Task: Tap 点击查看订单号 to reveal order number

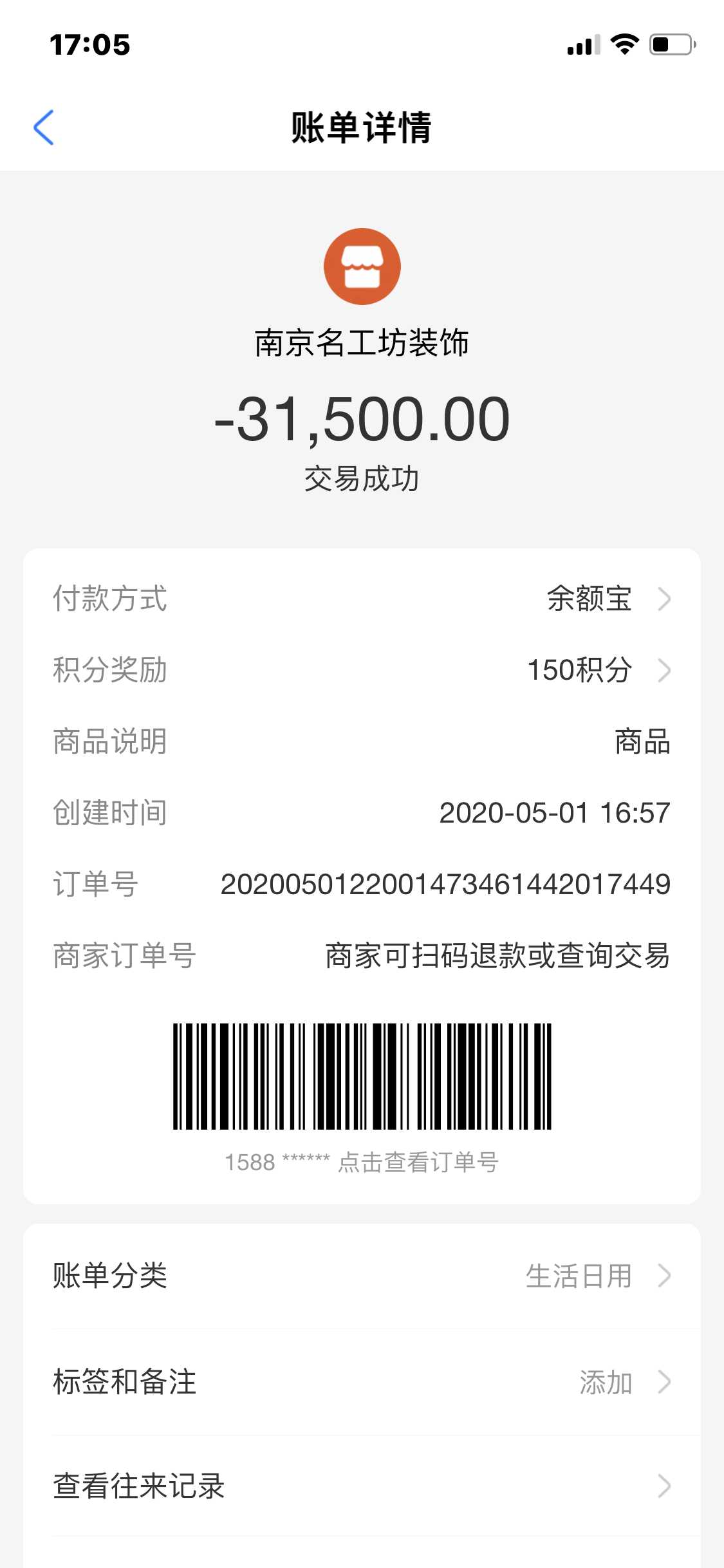Action: pos(418,1162)
